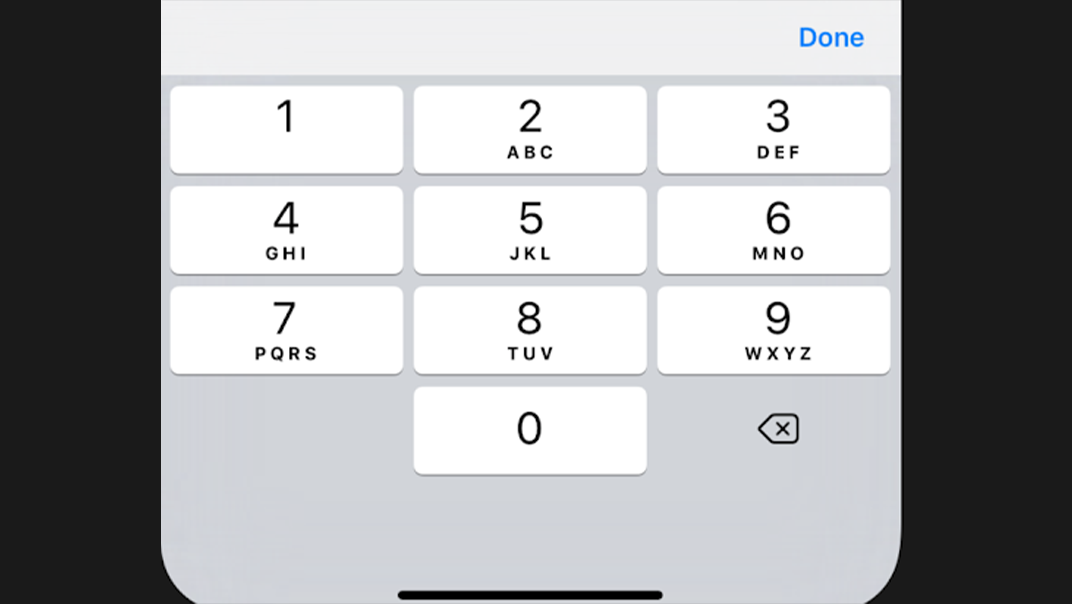Screen dimensions: 1072x604
Task: Hit the 3 DEF key
Action: coord(773,129)
